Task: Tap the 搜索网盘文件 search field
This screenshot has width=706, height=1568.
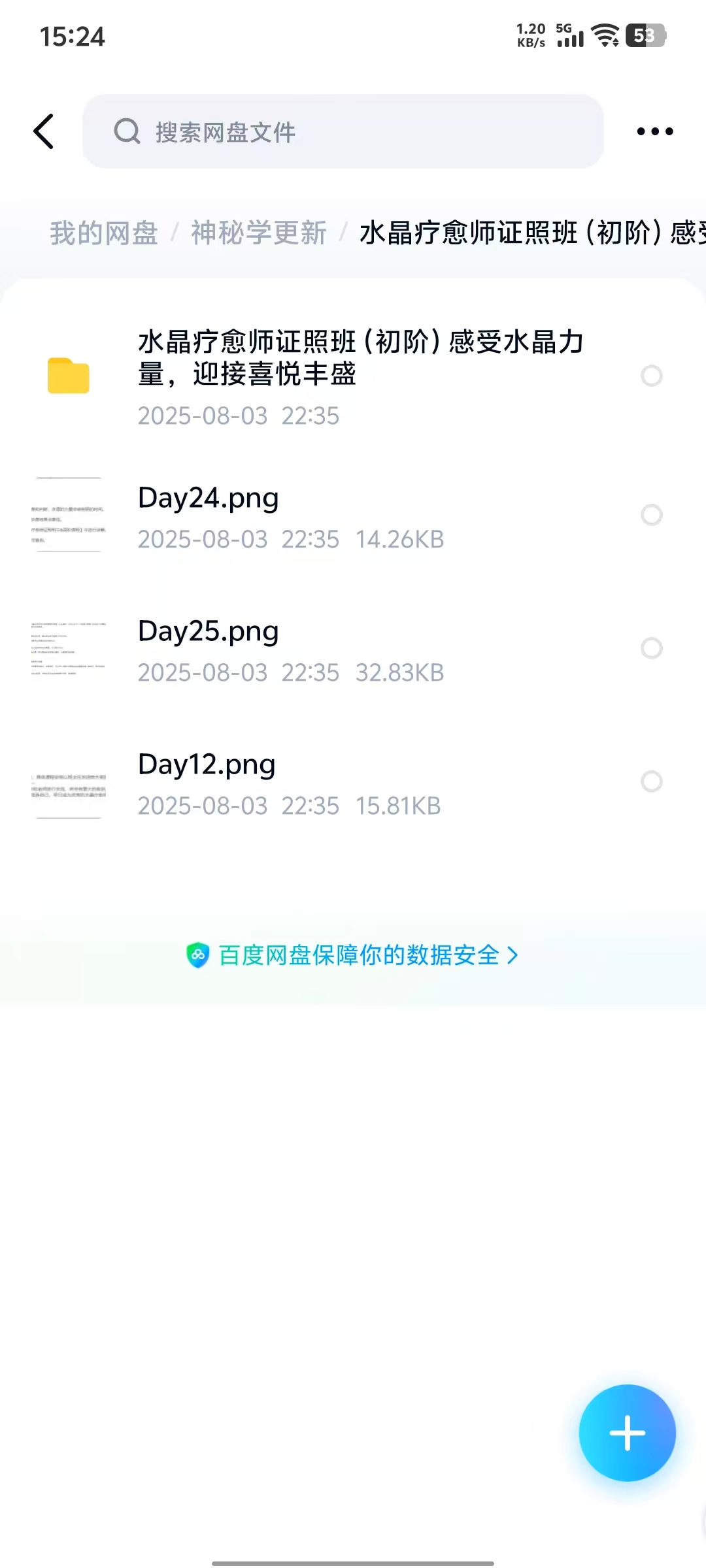Action: click(x=343, y=131)
